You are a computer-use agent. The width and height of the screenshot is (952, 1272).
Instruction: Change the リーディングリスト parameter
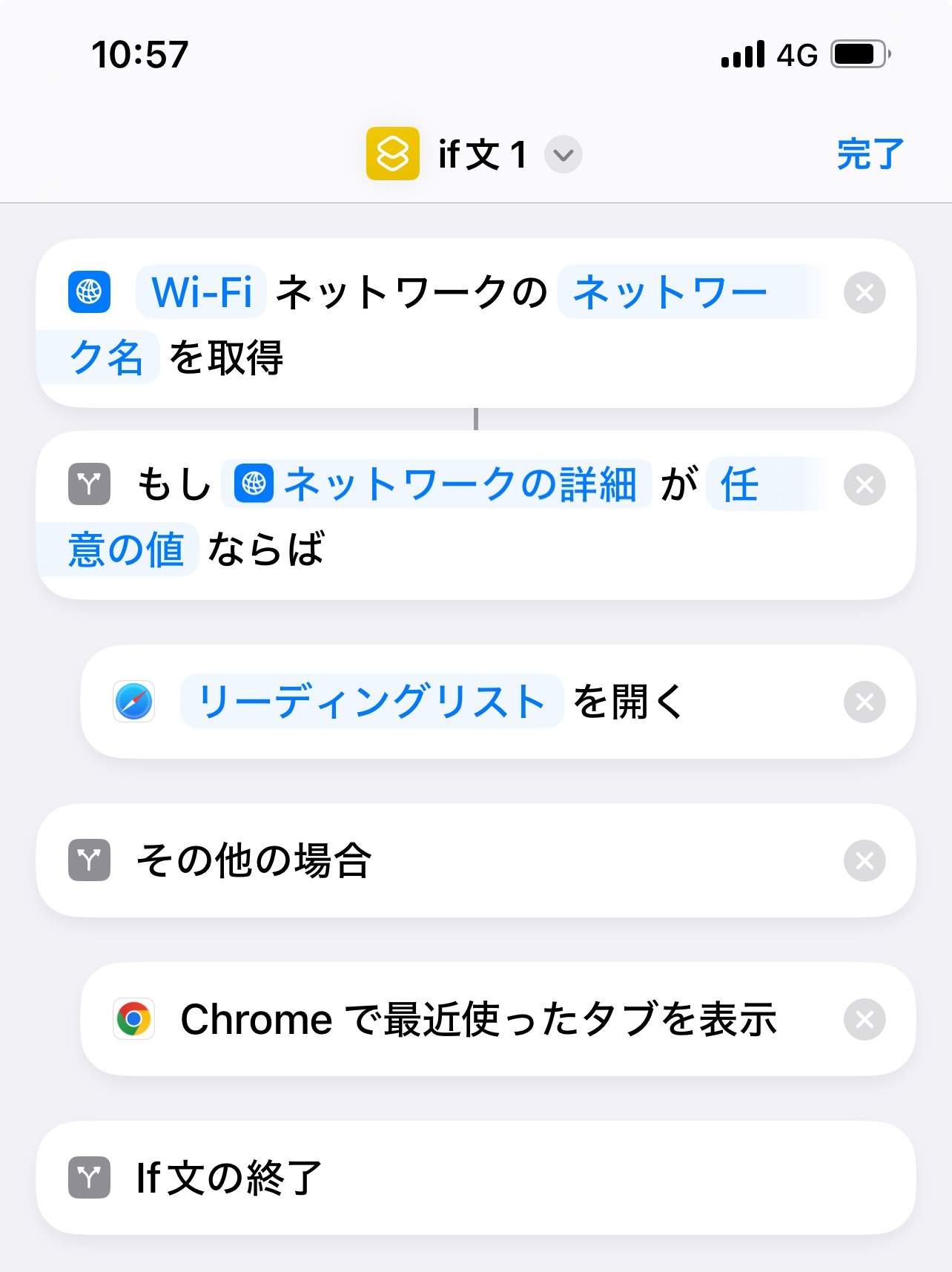pyautogui.click(x=371, y=702)
